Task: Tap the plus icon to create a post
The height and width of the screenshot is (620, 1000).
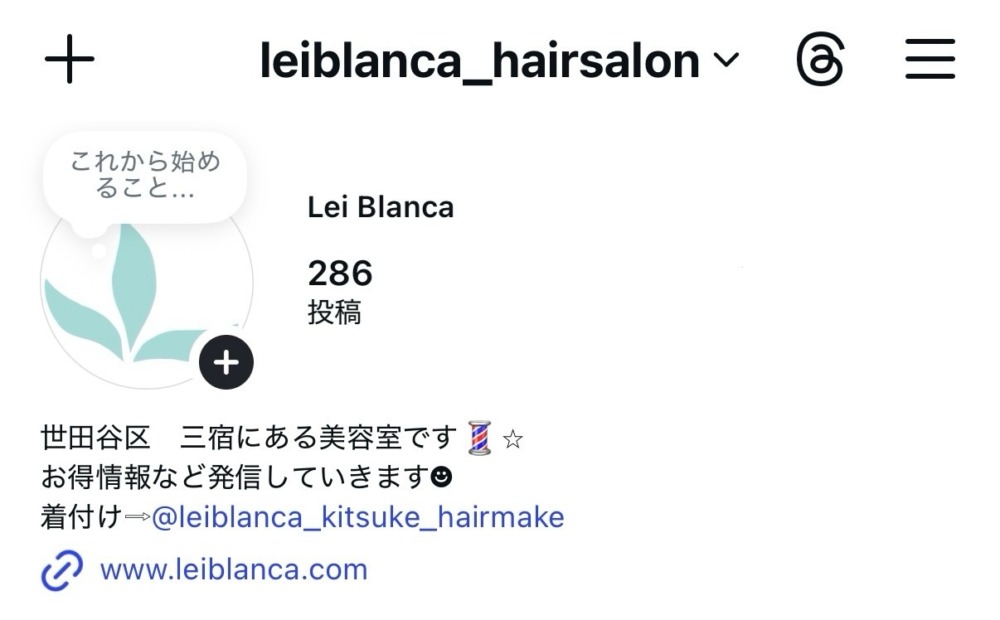Action: tap(70, 59)
